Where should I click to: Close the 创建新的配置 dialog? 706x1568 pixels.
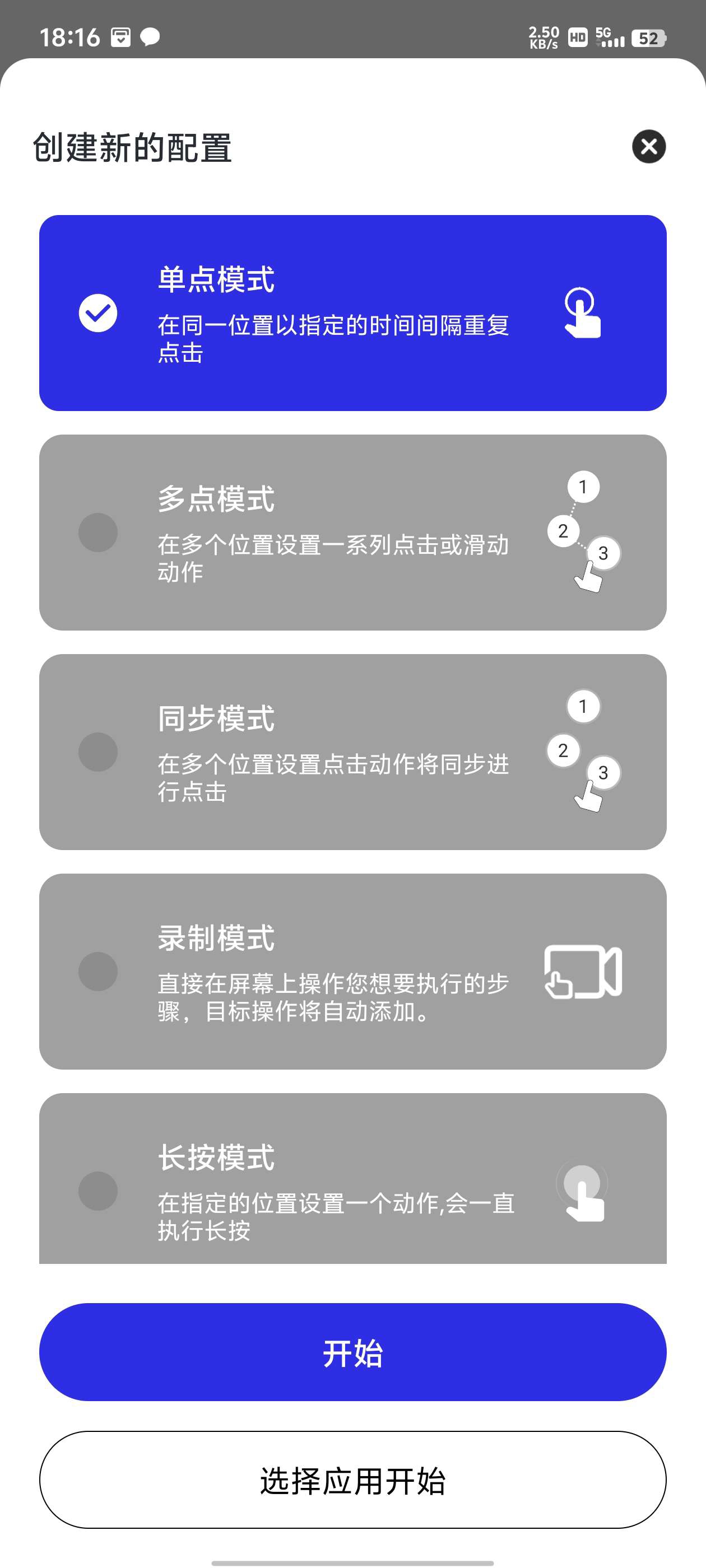(648, 147)
